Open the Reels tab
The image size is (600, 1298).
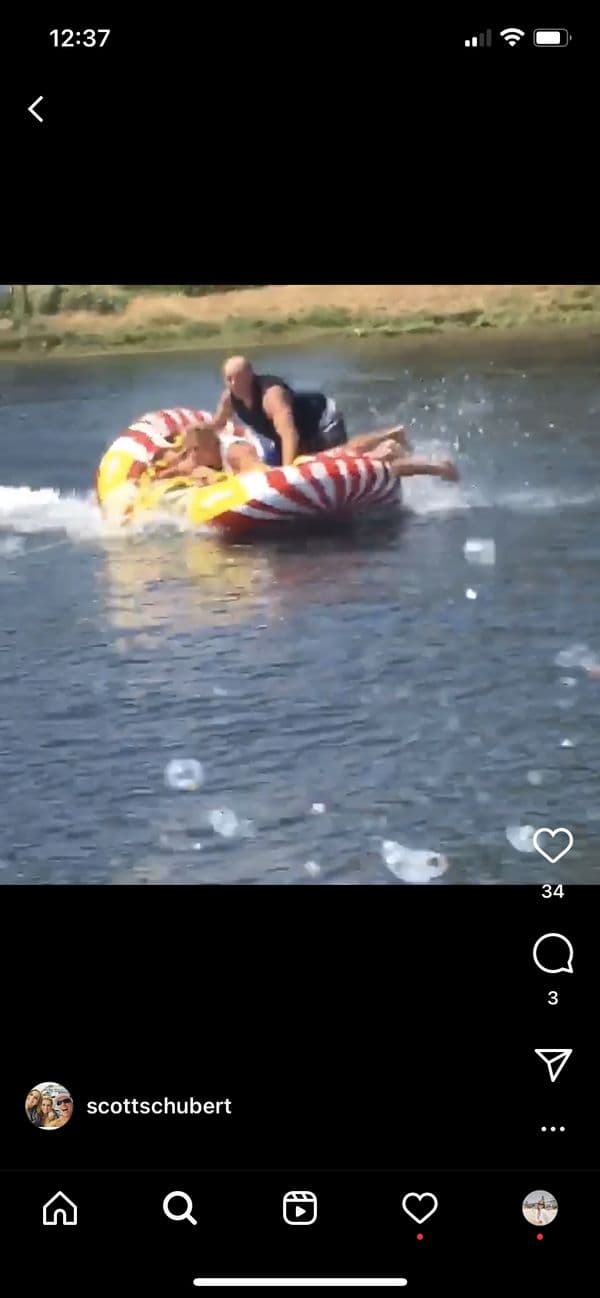300,1209
